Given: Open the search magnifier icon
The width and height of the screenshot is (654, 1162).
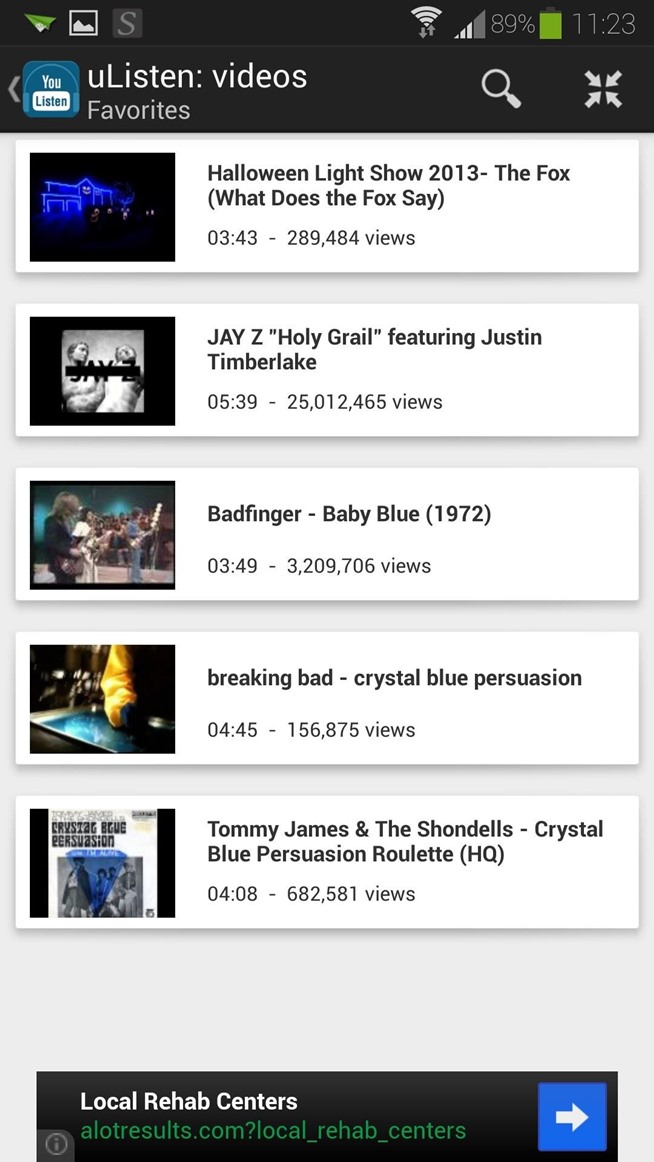Looking at the screenshot, I should pyautogui.click(x=500, y=89).
